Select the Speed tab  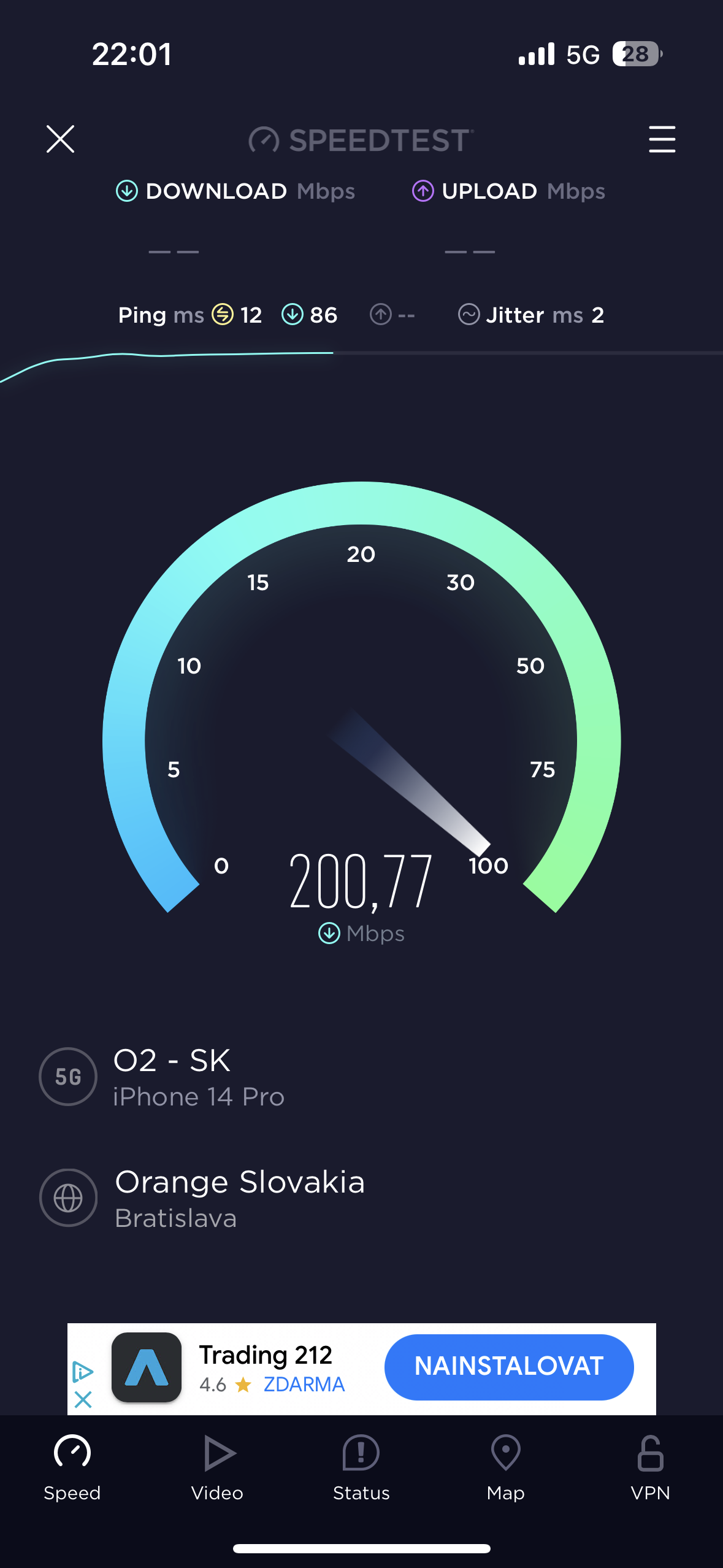[x=72, y=1467]
